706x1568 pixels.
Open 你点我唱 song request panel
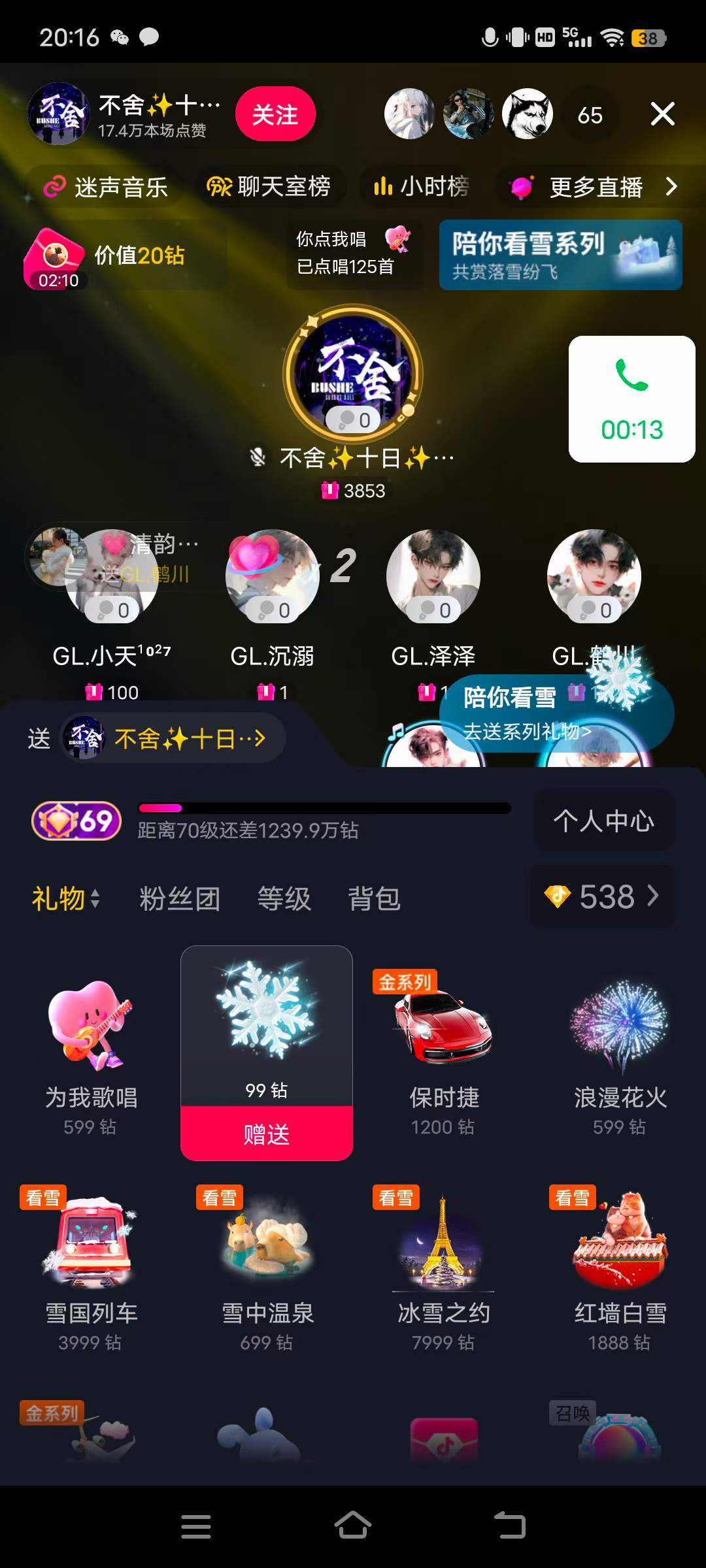[354, 253]
